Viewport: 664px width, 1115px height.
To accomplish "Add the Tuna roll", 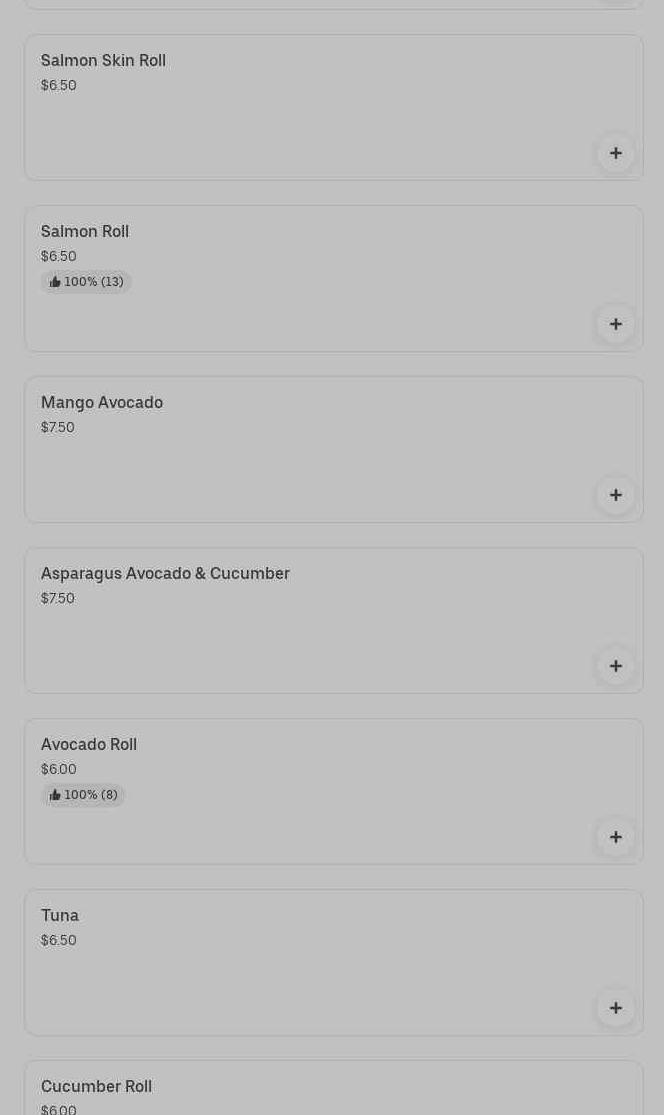I will point(616,1008).
